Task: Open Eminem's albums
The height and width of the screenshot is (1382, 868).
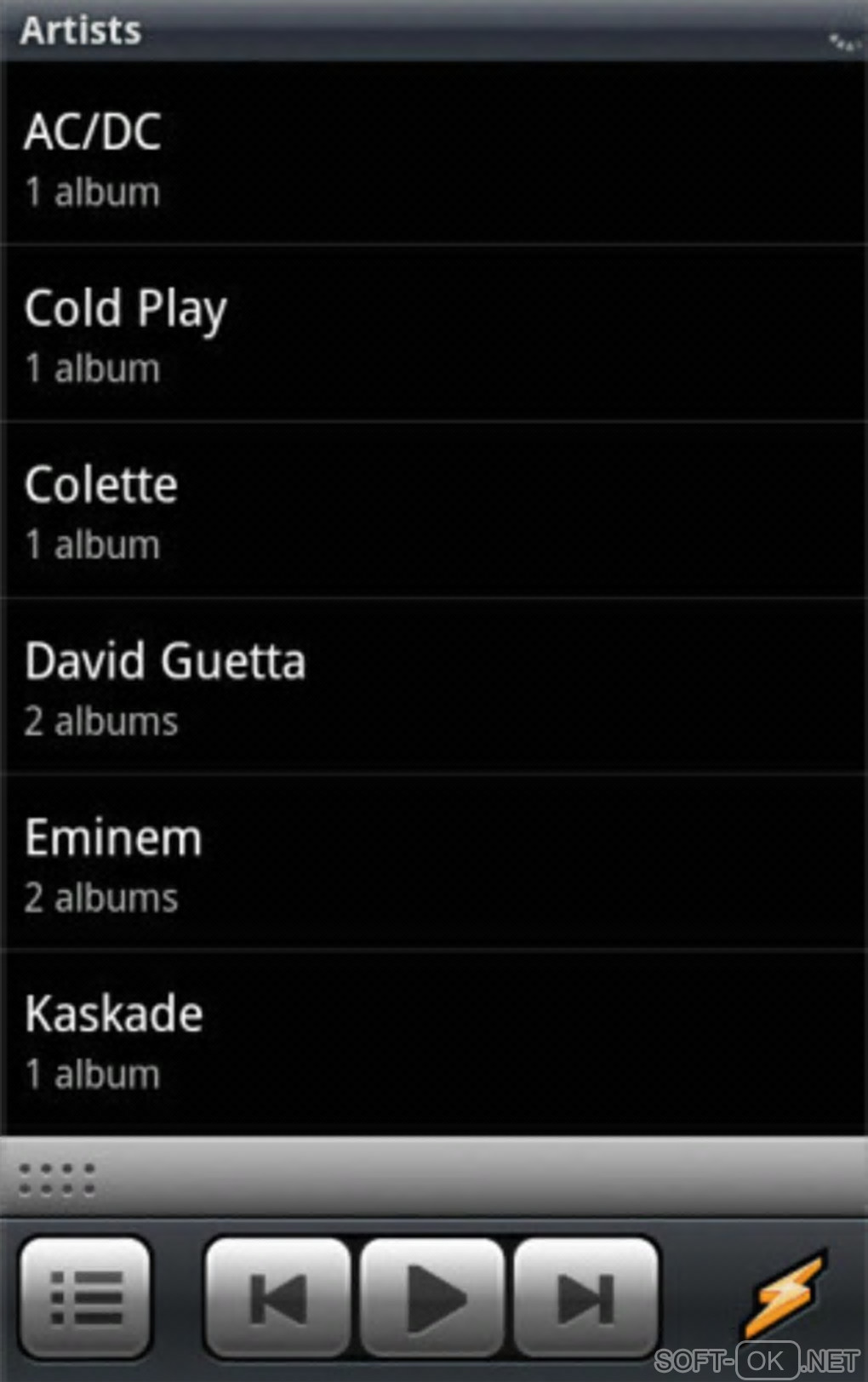Action: click(x=434, y=864)
